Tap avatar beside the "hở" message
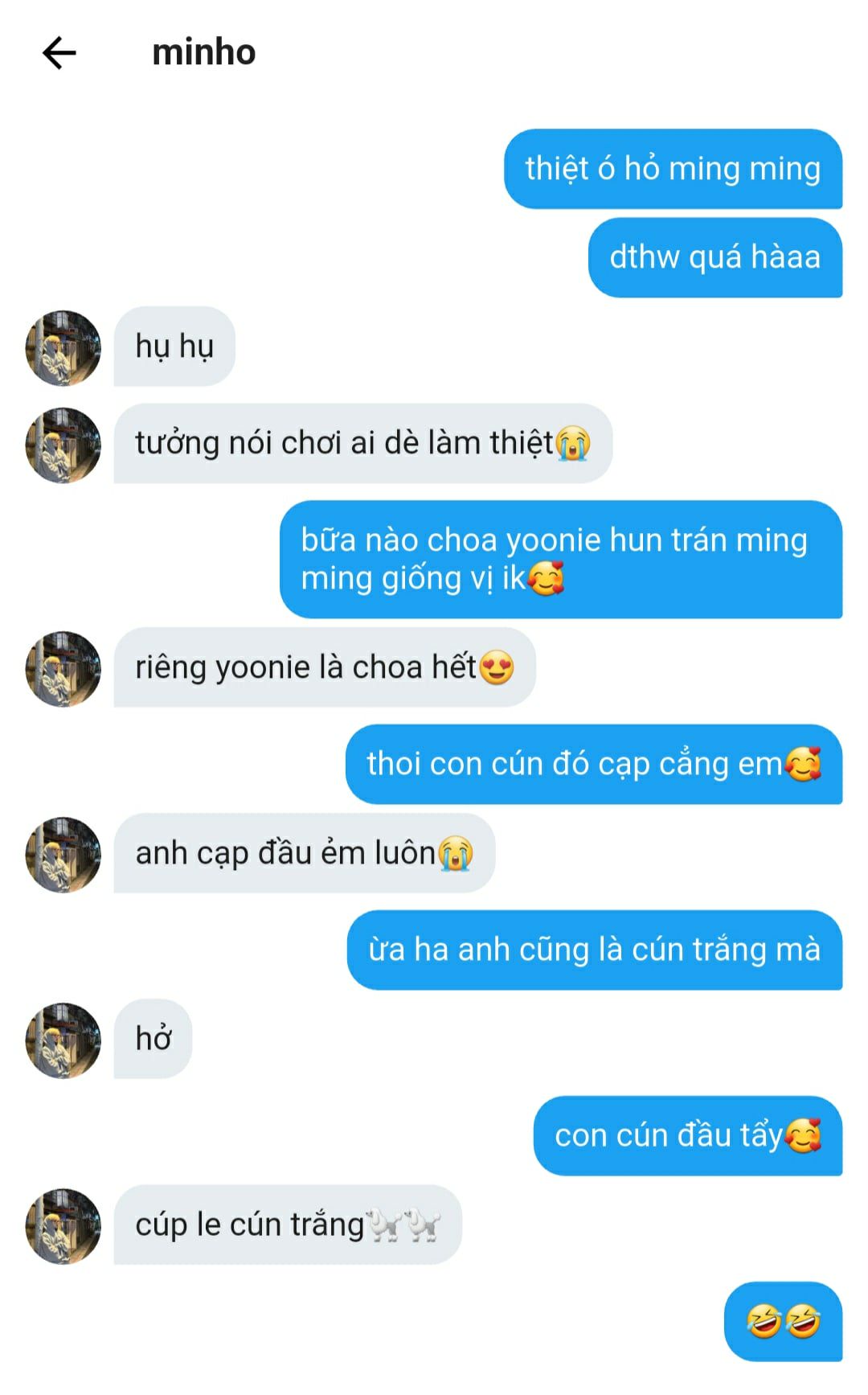The height and width of the screenshot is (1395, 868). [x=63, y=1040]
